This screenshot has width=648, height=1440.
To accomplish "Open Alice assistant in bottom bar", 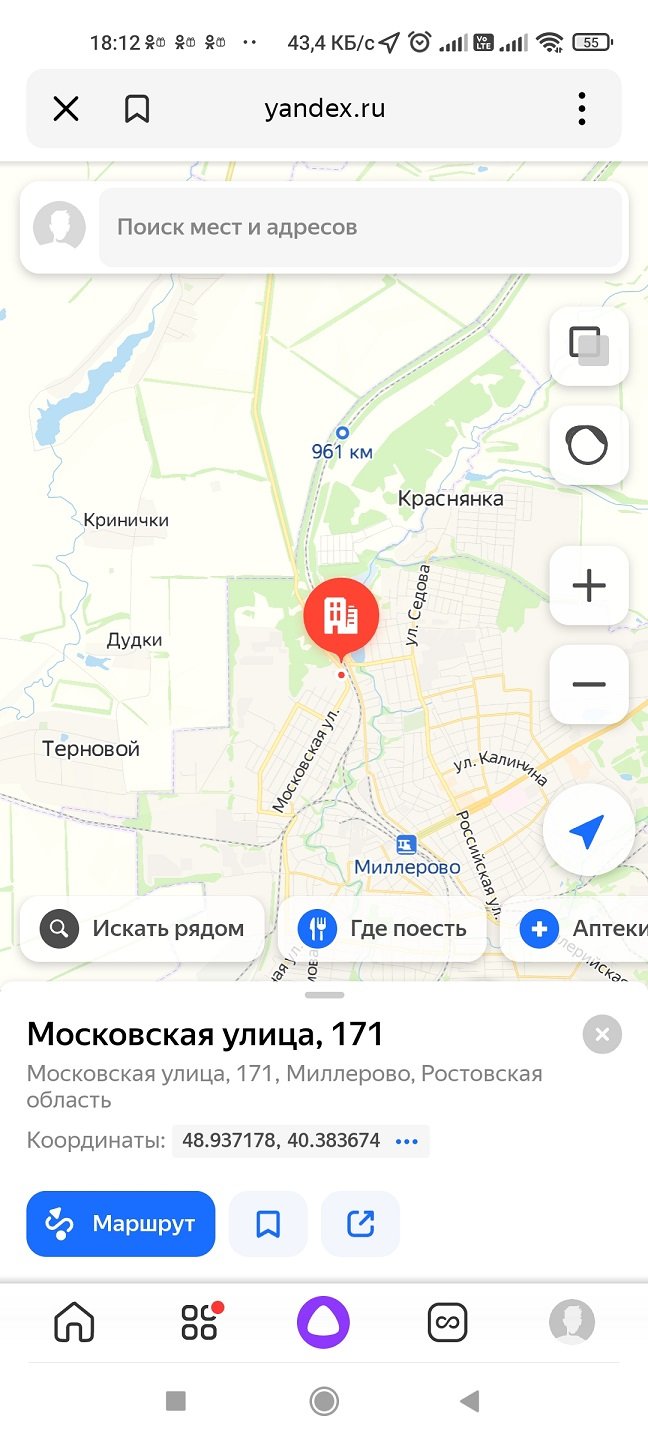I will (323, 1323).
